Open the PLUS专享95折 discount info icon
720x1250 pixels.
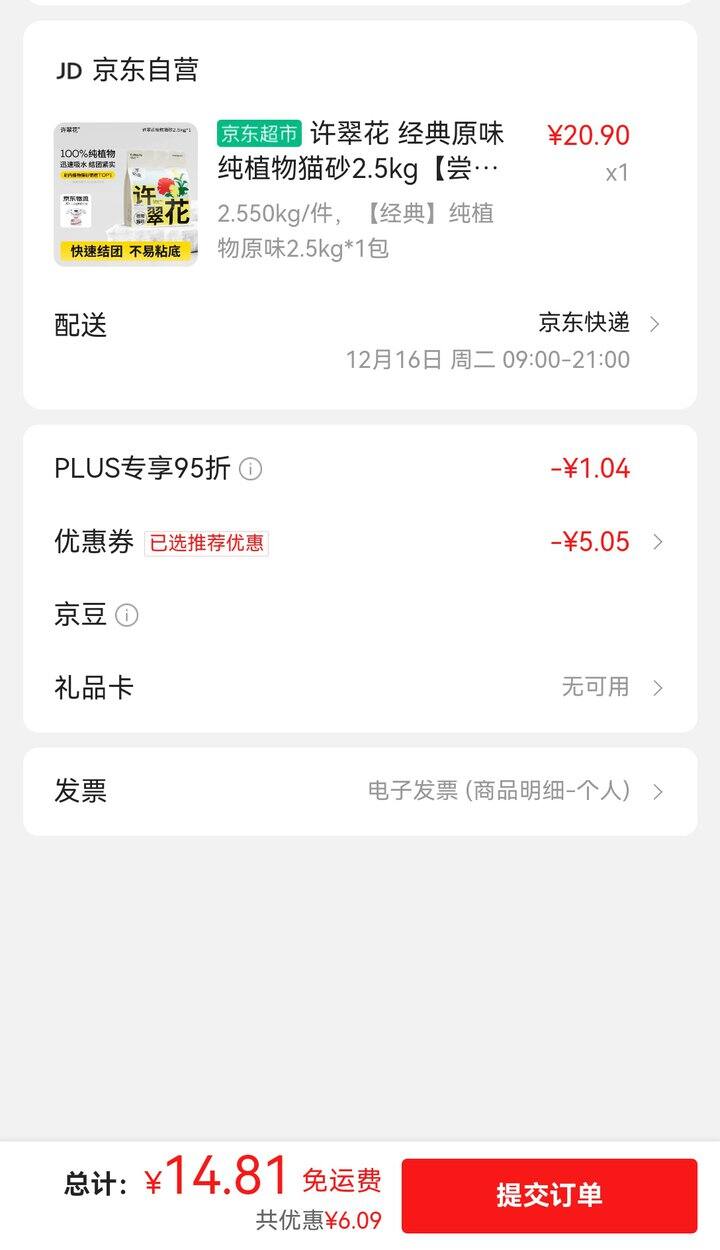(x=251, y=469)
